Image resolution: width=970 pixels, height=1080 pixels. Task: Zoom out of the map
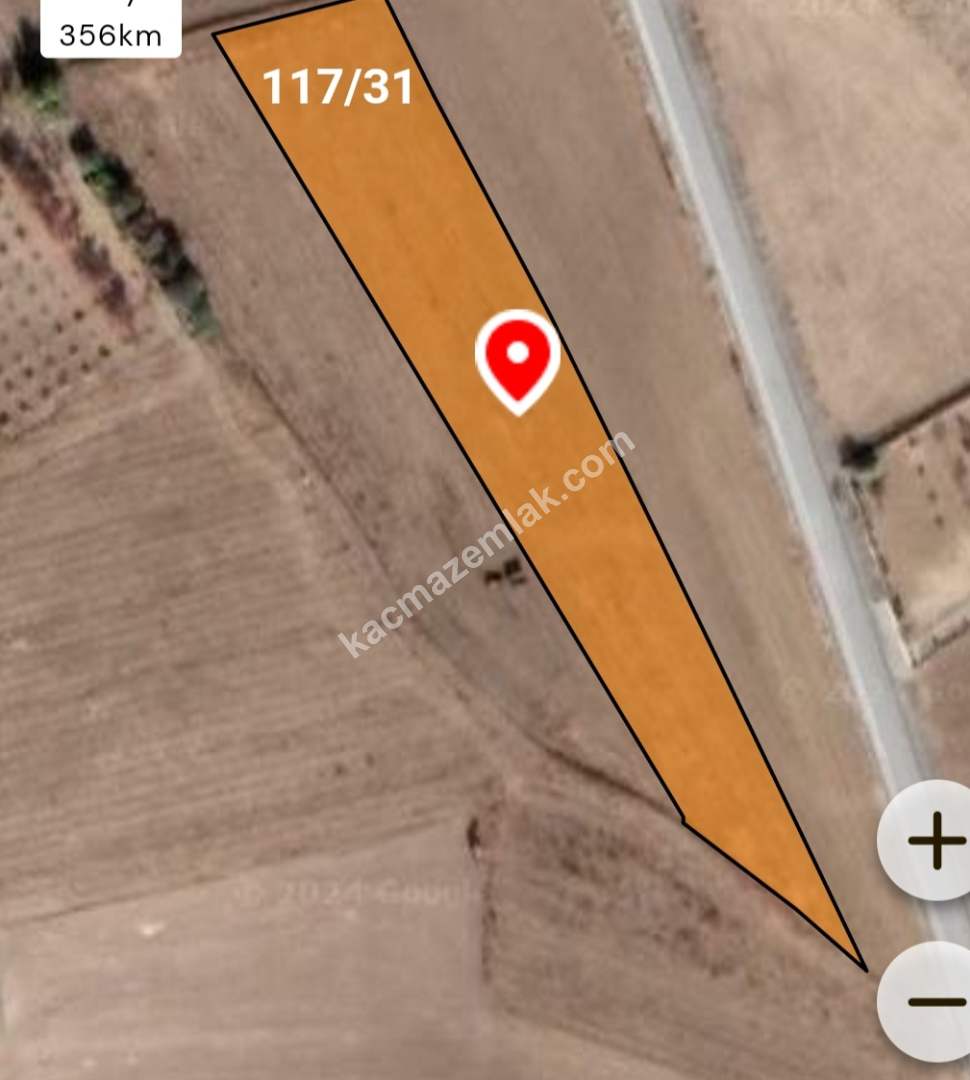(932, 1001)
